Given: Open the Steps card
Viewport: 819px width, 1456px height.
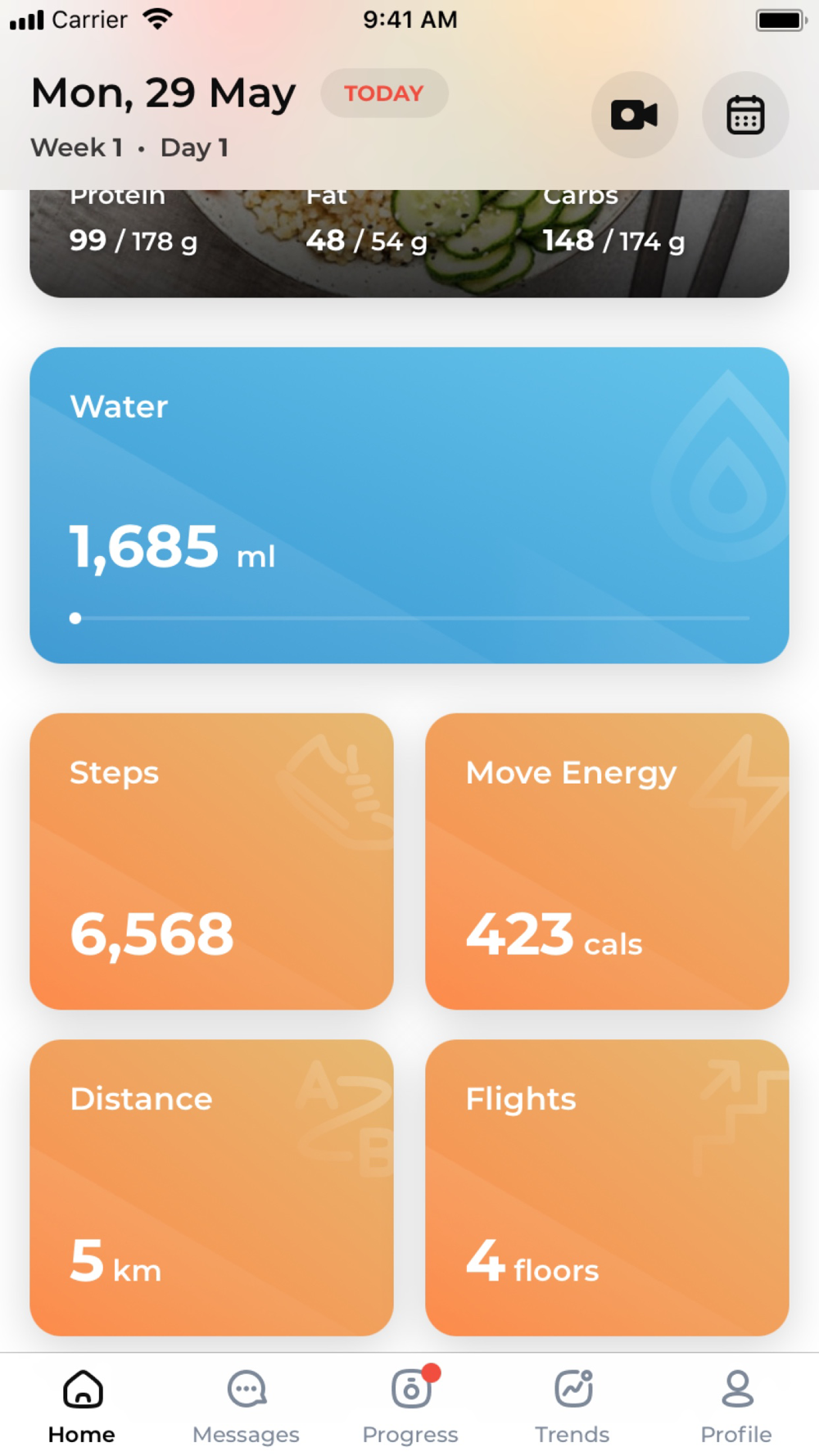Looking at the screenshot, I should pos(211,861).
